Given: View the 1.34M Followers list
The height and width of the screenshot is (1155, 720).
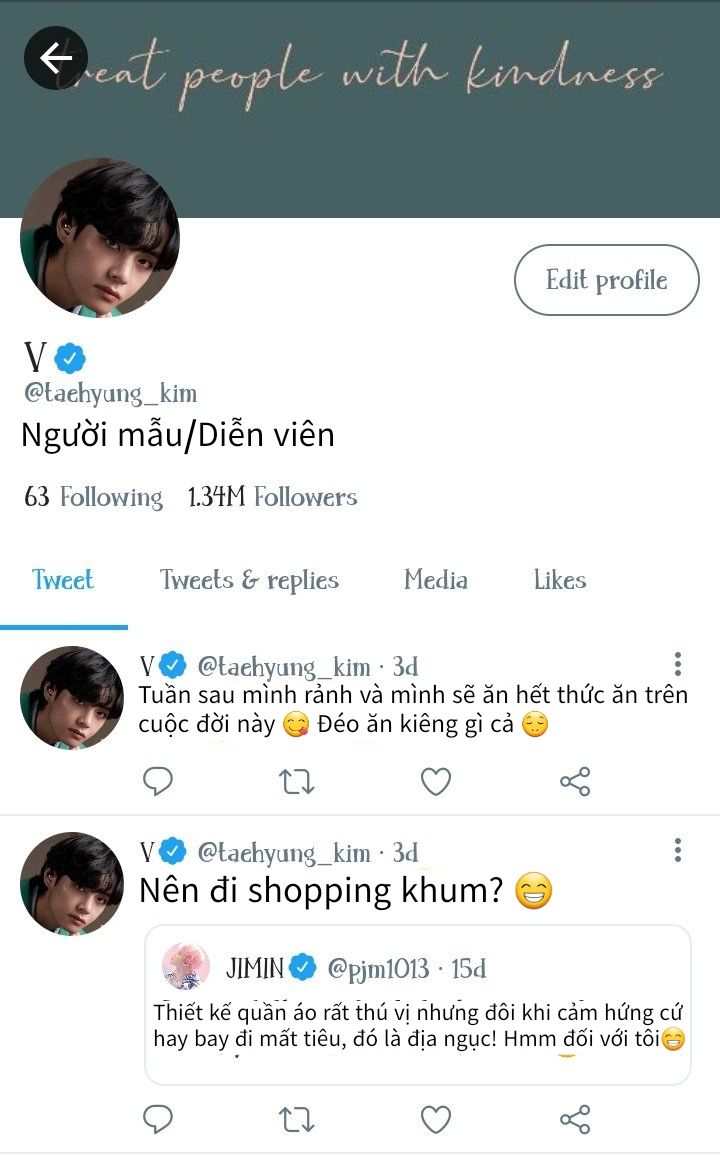Looking at the screenshot, I should (272, 497).
